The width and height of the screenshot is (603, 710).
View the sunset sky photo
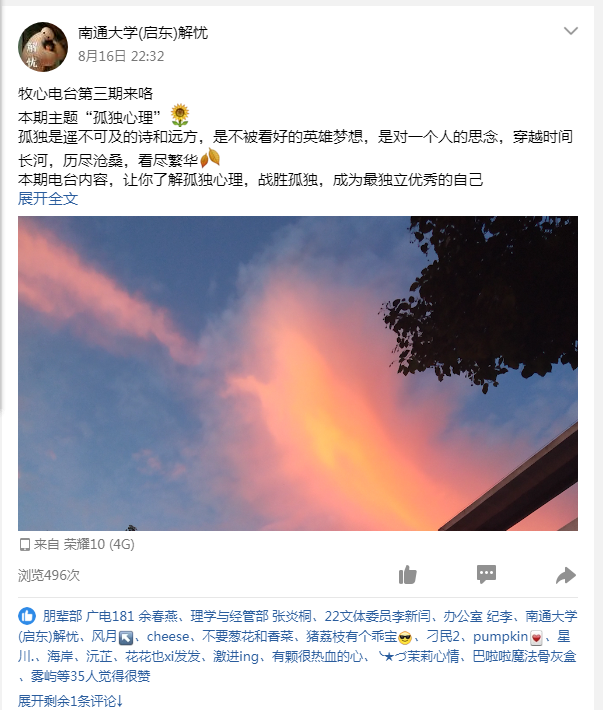(x=298, y=373)
